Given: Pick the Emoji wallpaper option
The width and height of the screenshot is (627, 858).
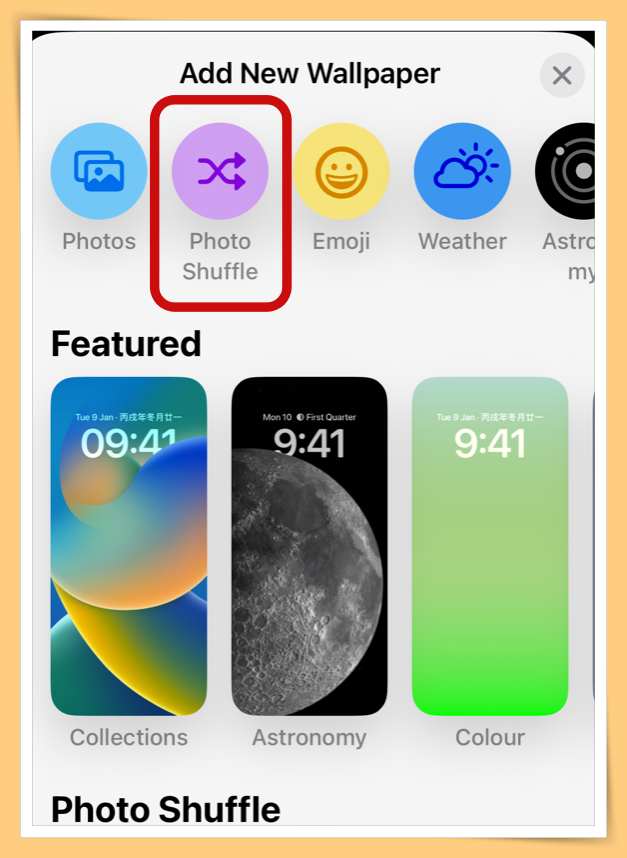Looking at the screenshot, I should [x=341, y=171].
